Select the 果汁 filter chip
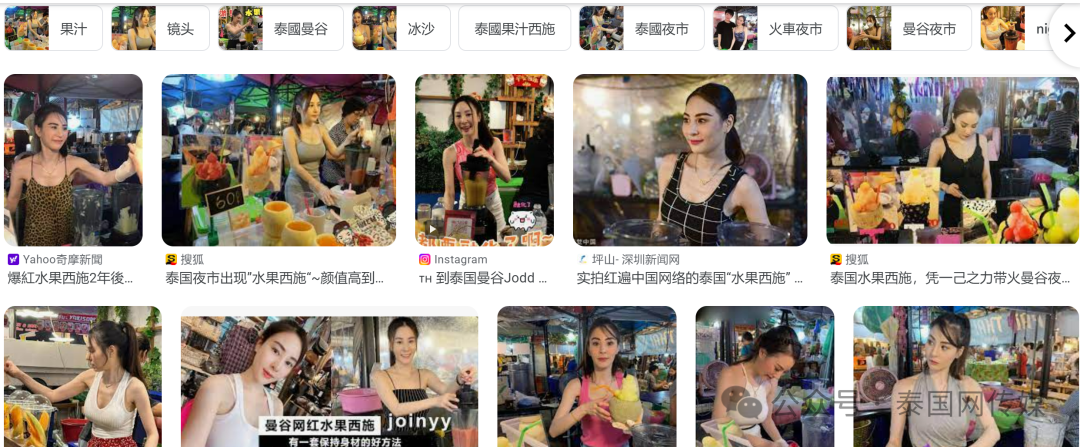Viewport: 1080px width, 447px height. coord(53,29)
